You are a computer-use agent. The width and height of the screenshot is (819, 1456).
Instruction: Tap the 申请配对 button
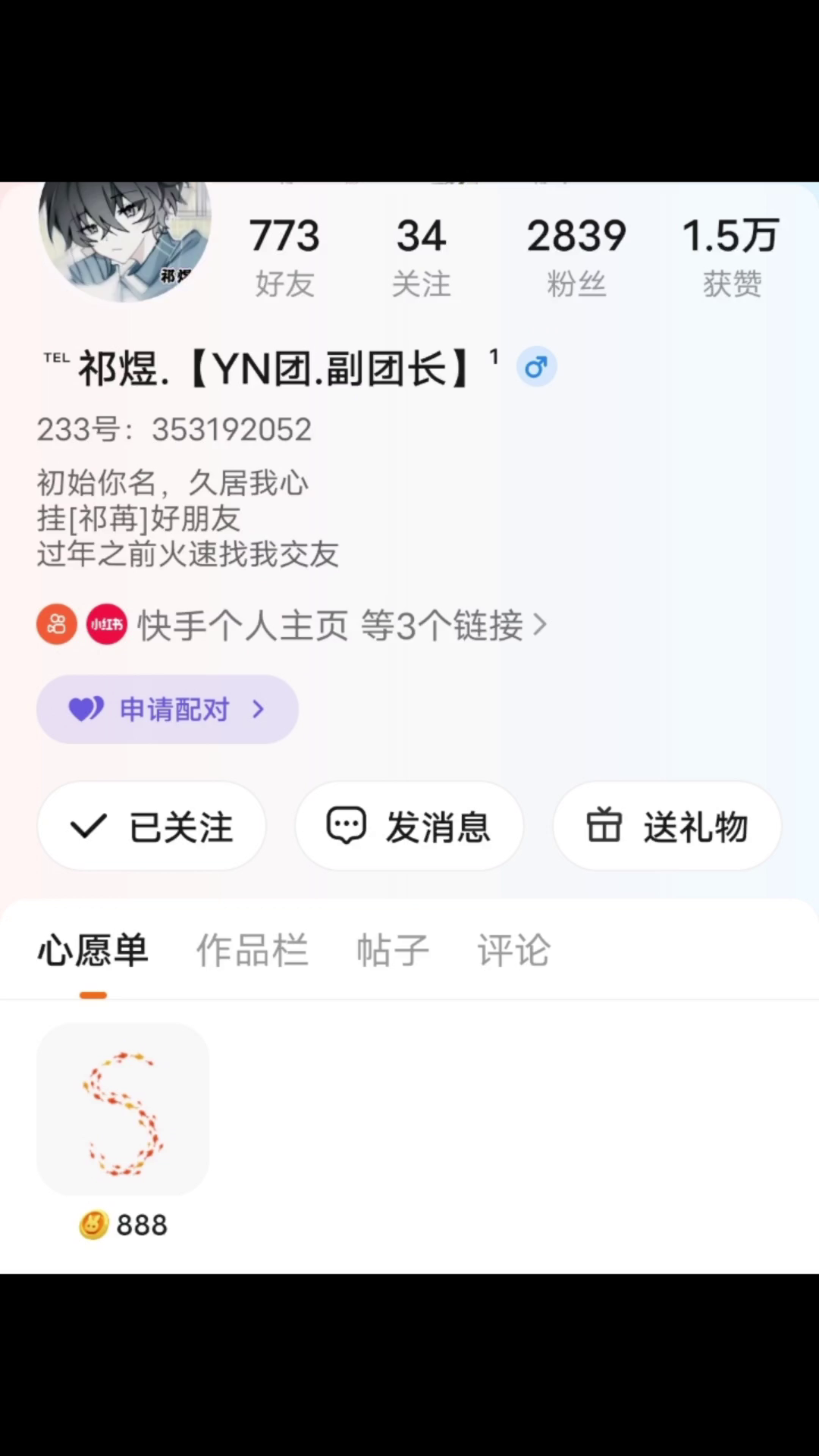point(168,709)
